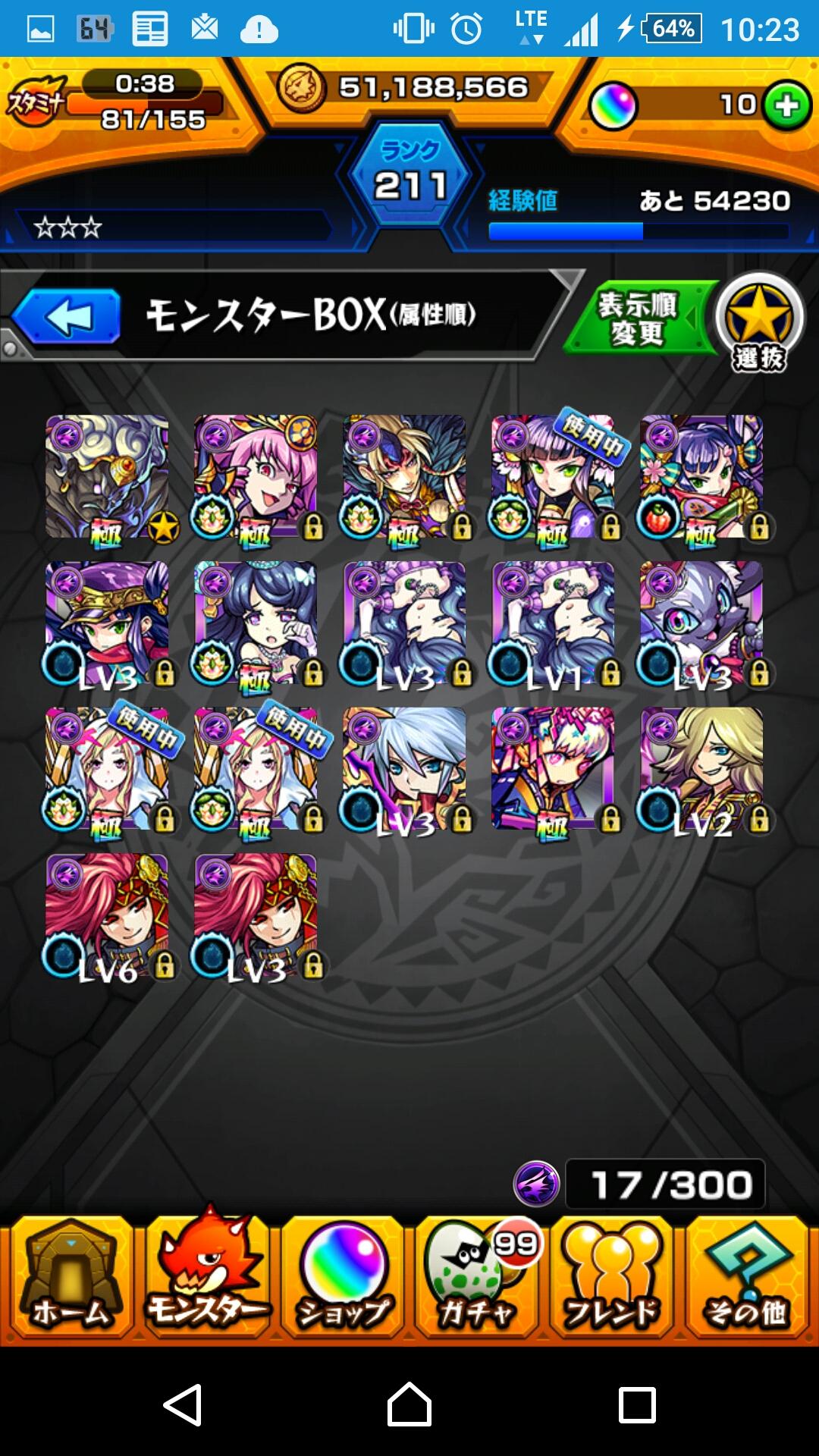The image size is (819, 1456).
Task: Open the blonde man monster at LV2
Action: tap(701, 769)
